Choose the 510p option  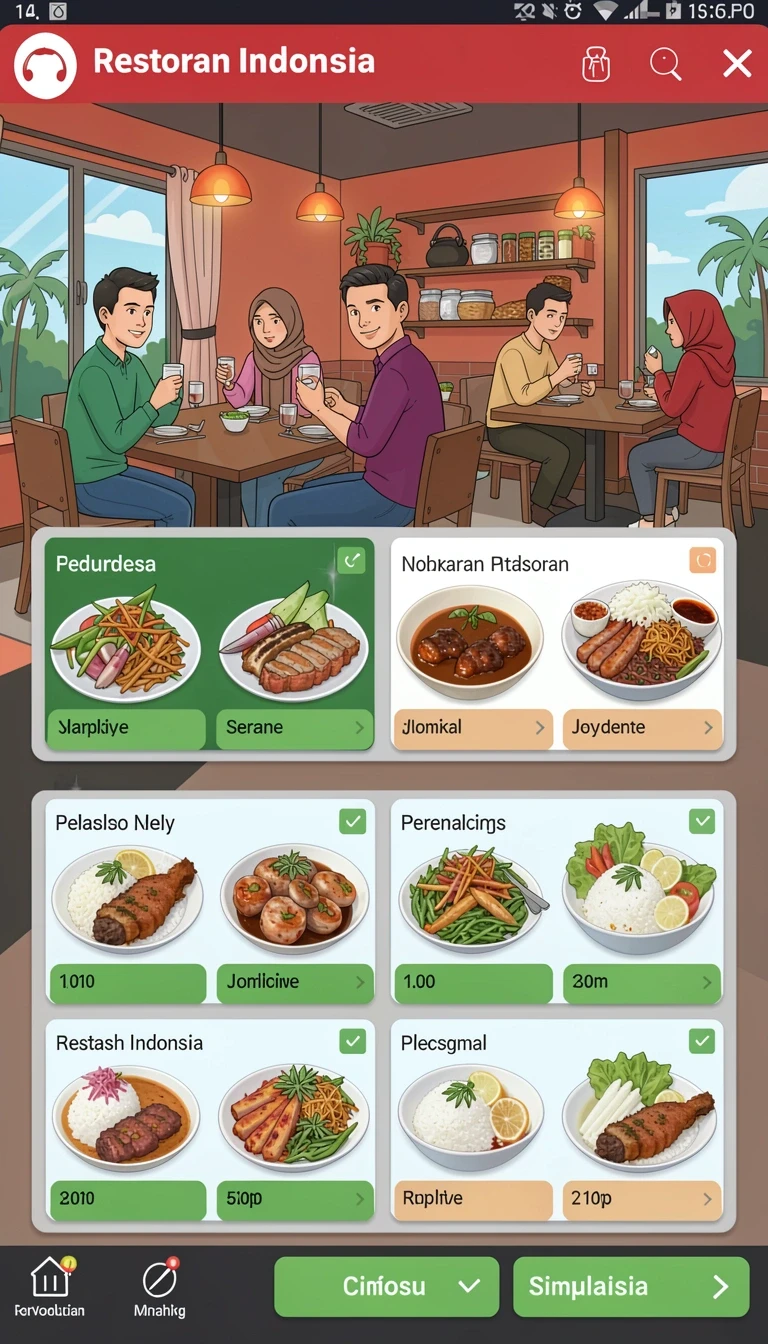295,1200
